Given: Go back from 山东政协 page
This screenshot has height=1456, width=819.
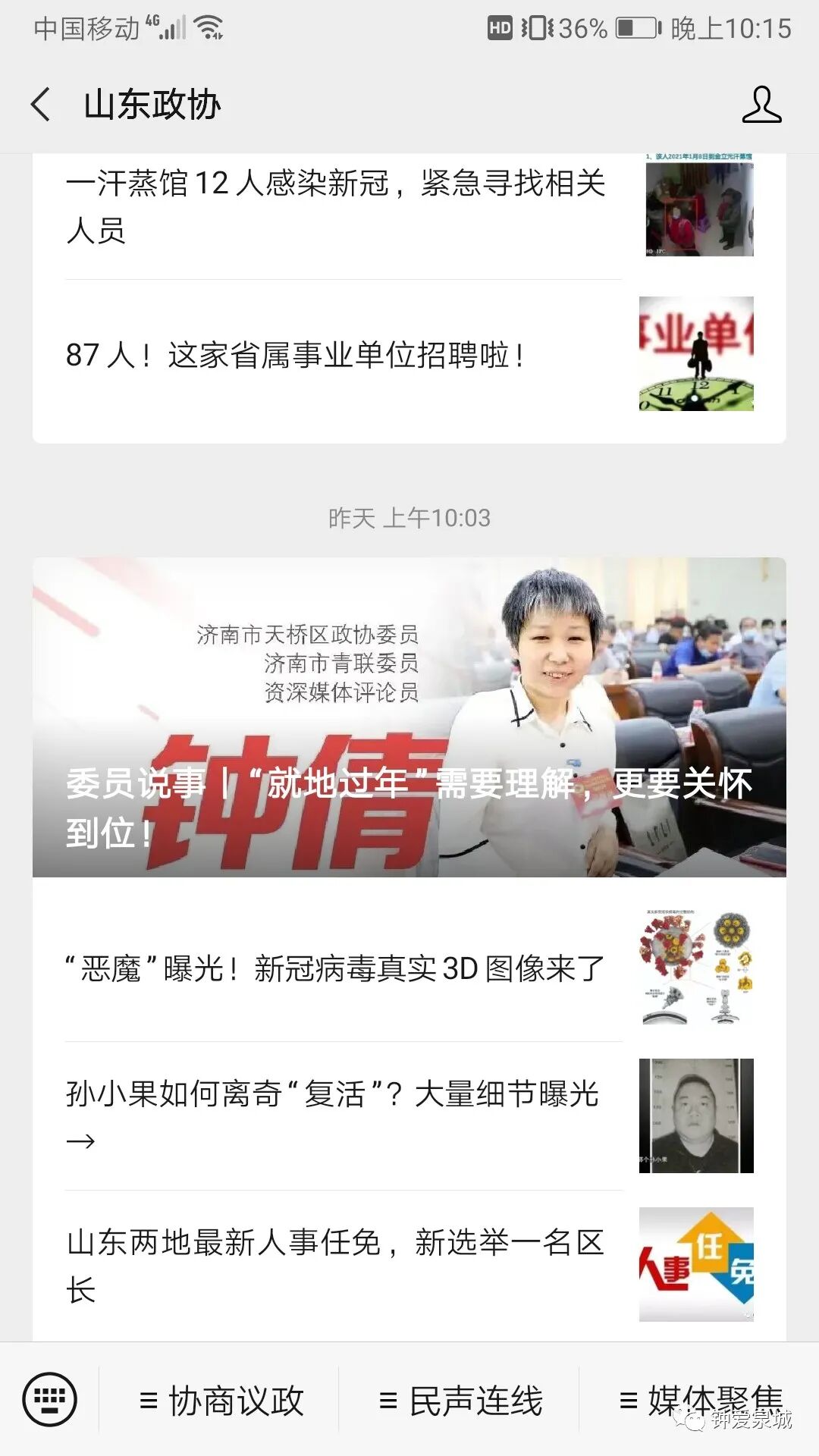Looking at the screenshot, I should click(x=41, y=104).
